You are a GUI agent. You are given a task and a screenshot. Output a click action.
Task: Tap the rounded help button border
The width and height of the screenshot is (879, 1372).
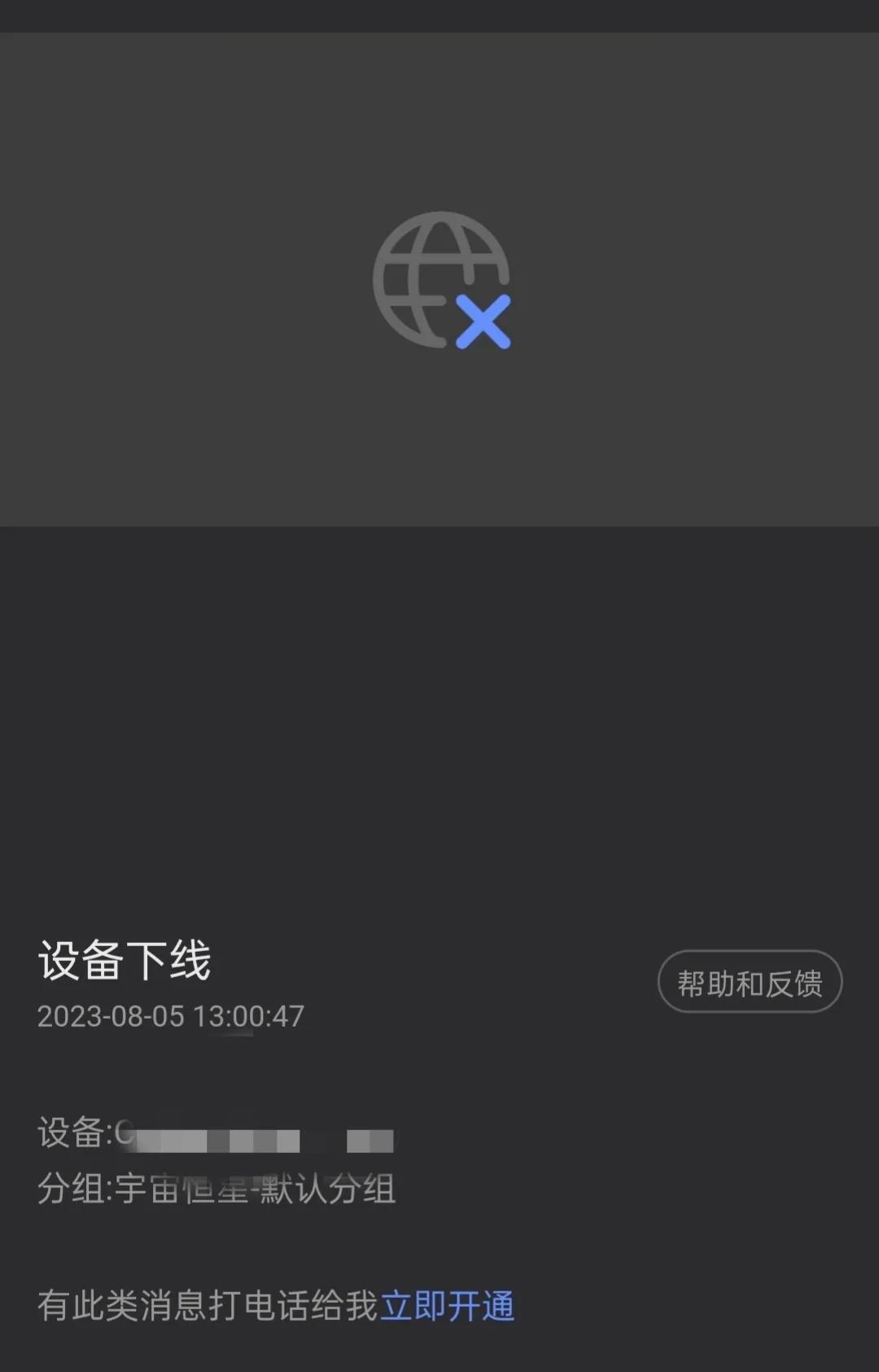749,981
